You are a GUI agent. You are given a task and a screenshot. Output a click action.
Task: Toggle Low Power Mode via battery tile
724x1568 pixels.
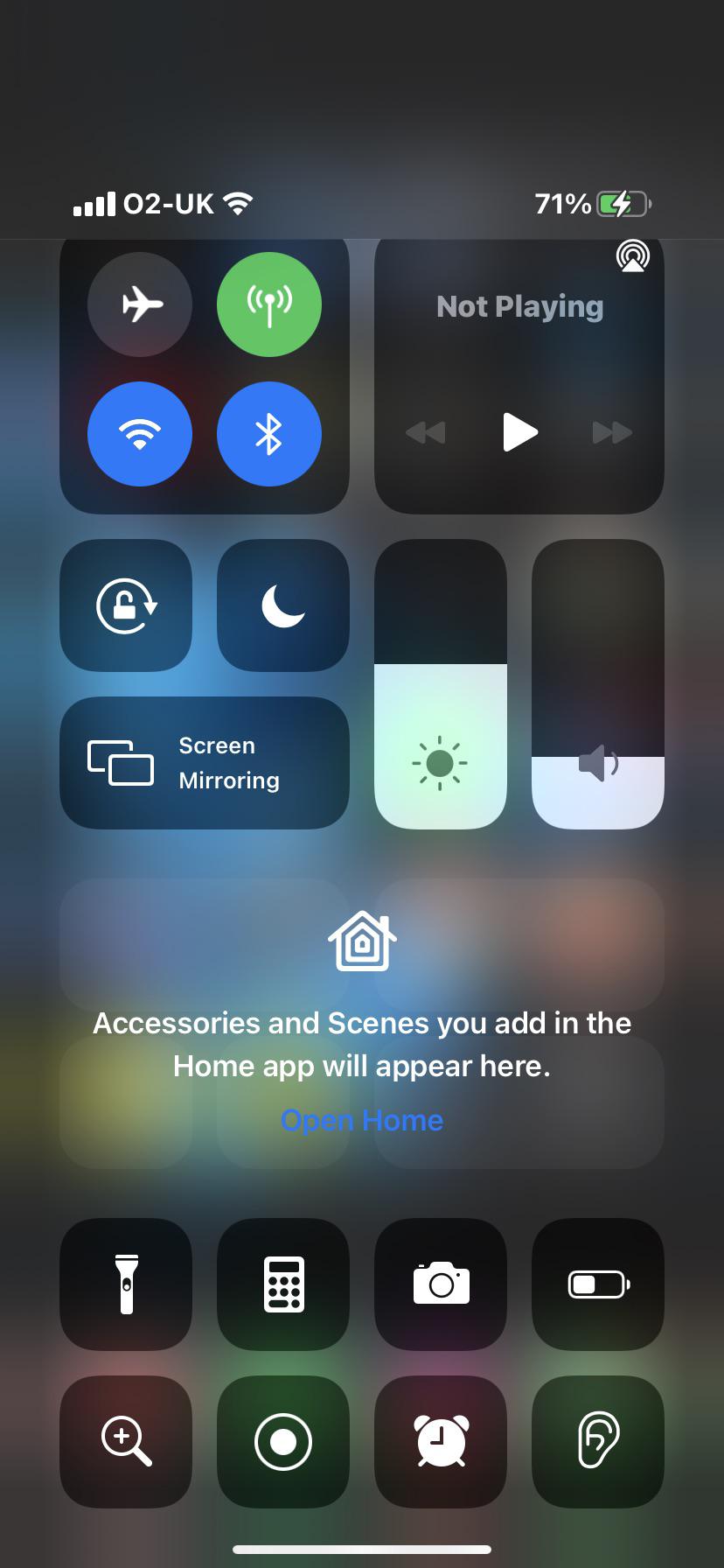(597, 1284)
